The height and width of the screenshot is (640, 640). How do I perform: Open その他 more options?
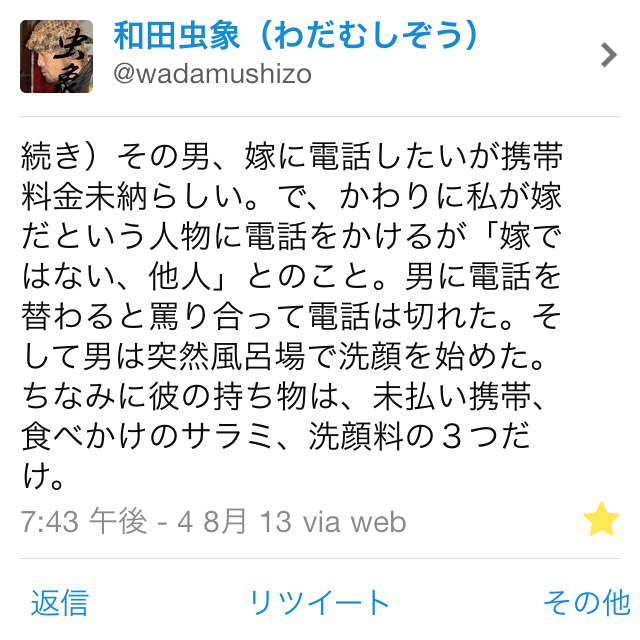(x=586, y=602)
